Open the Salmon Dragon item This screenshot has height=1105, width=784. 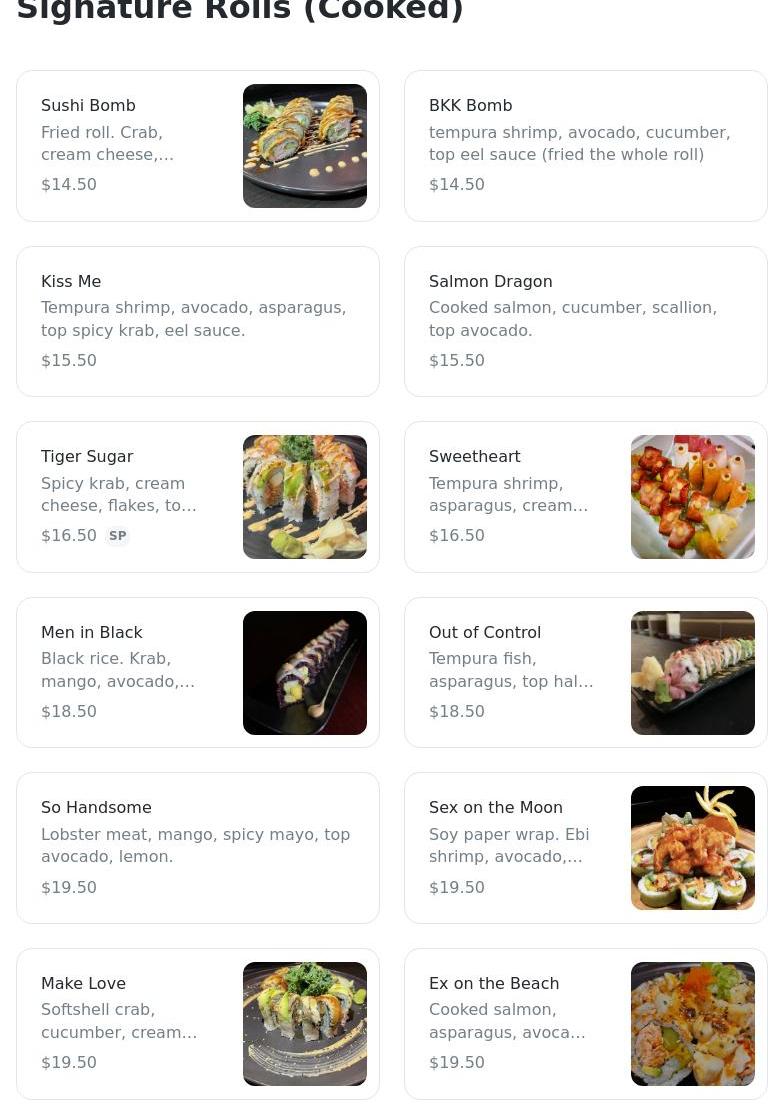(586, 321)
